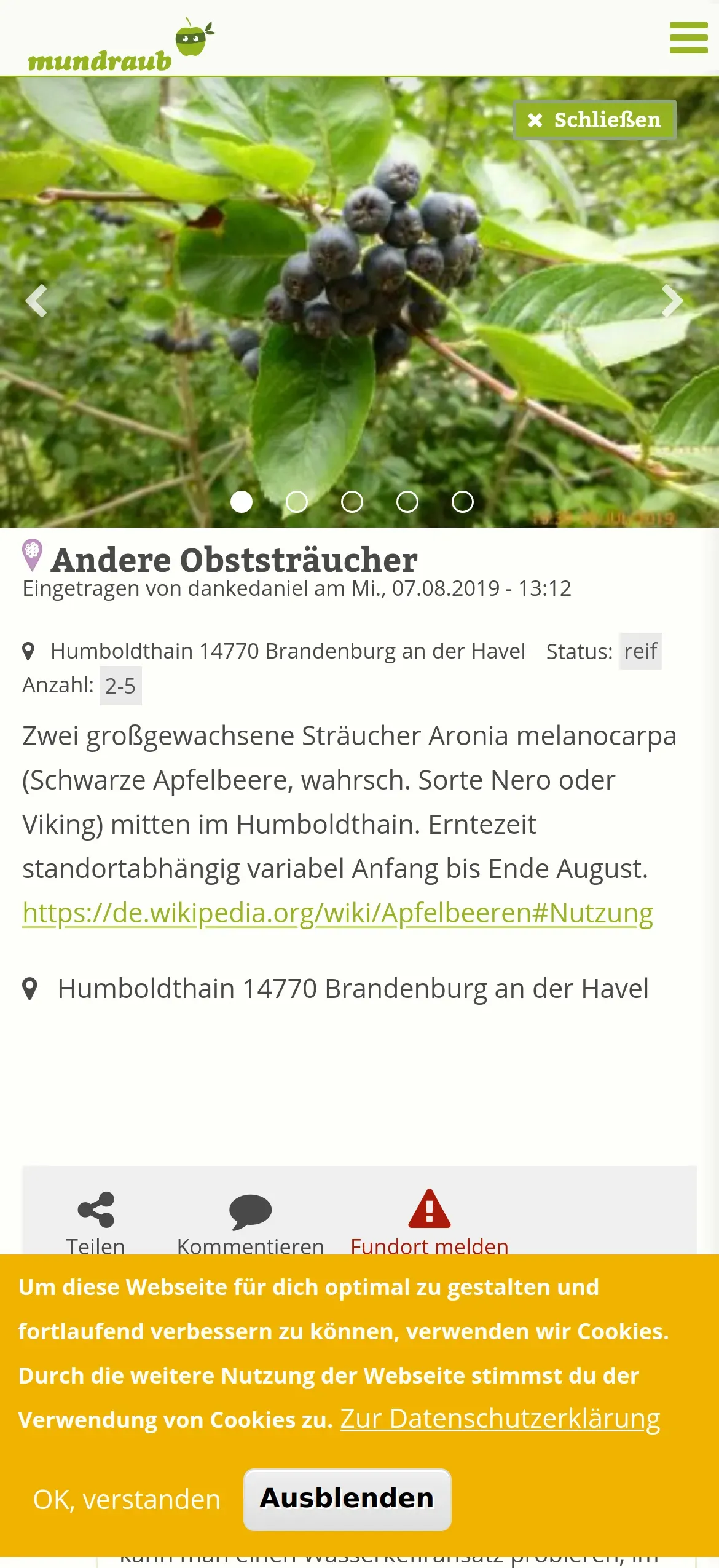Open the hamburger menu

click(x=688, y=38)
